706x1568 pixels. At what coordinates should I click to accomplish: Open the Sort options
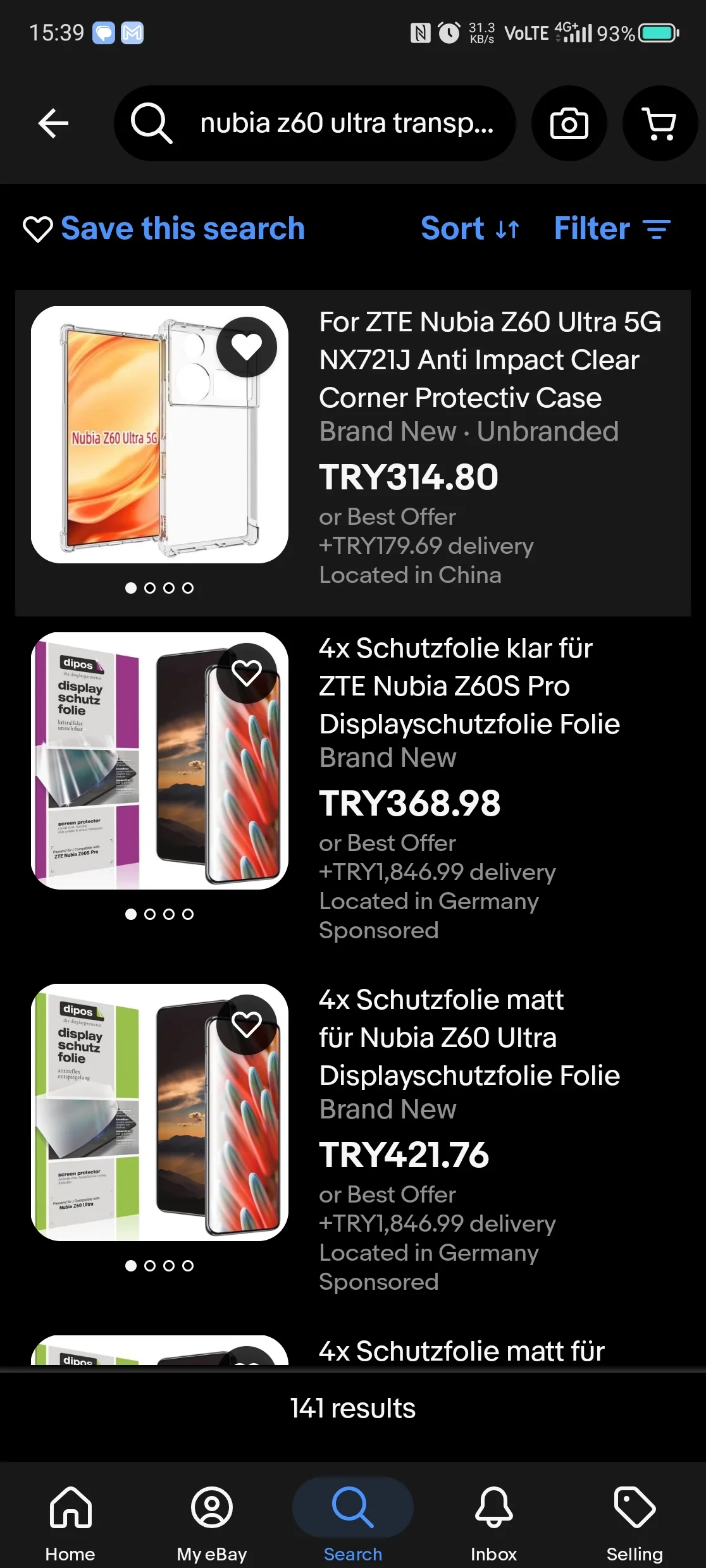click(x=470, y=229)
